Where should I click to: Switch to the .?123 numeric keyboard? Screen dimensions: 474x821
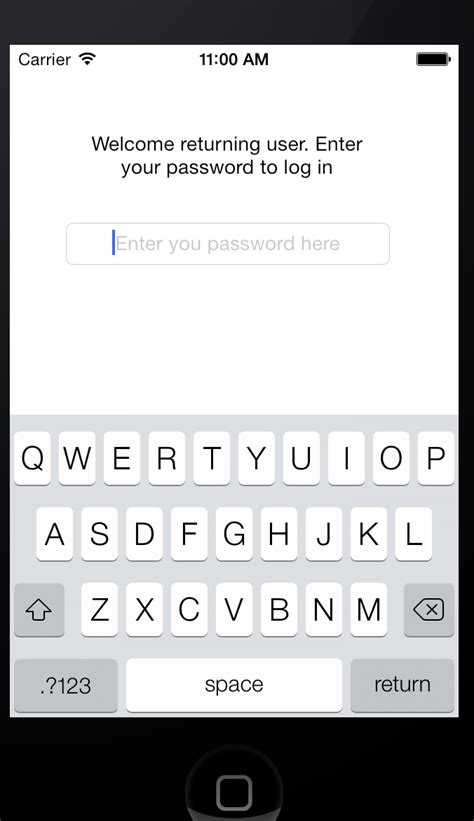[x=65, y=685]
